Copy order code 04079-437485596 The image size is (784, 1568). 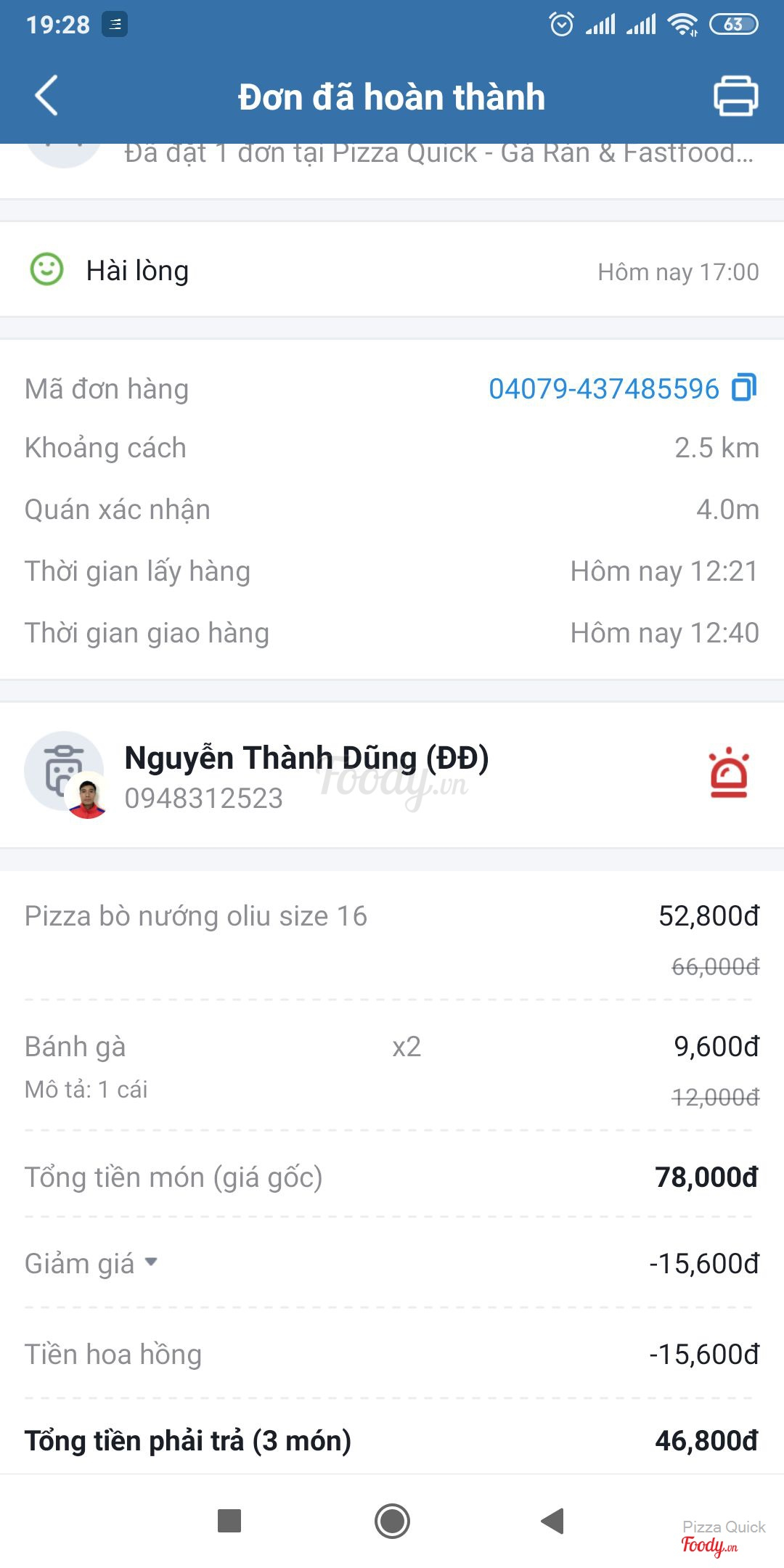[744, 388]
